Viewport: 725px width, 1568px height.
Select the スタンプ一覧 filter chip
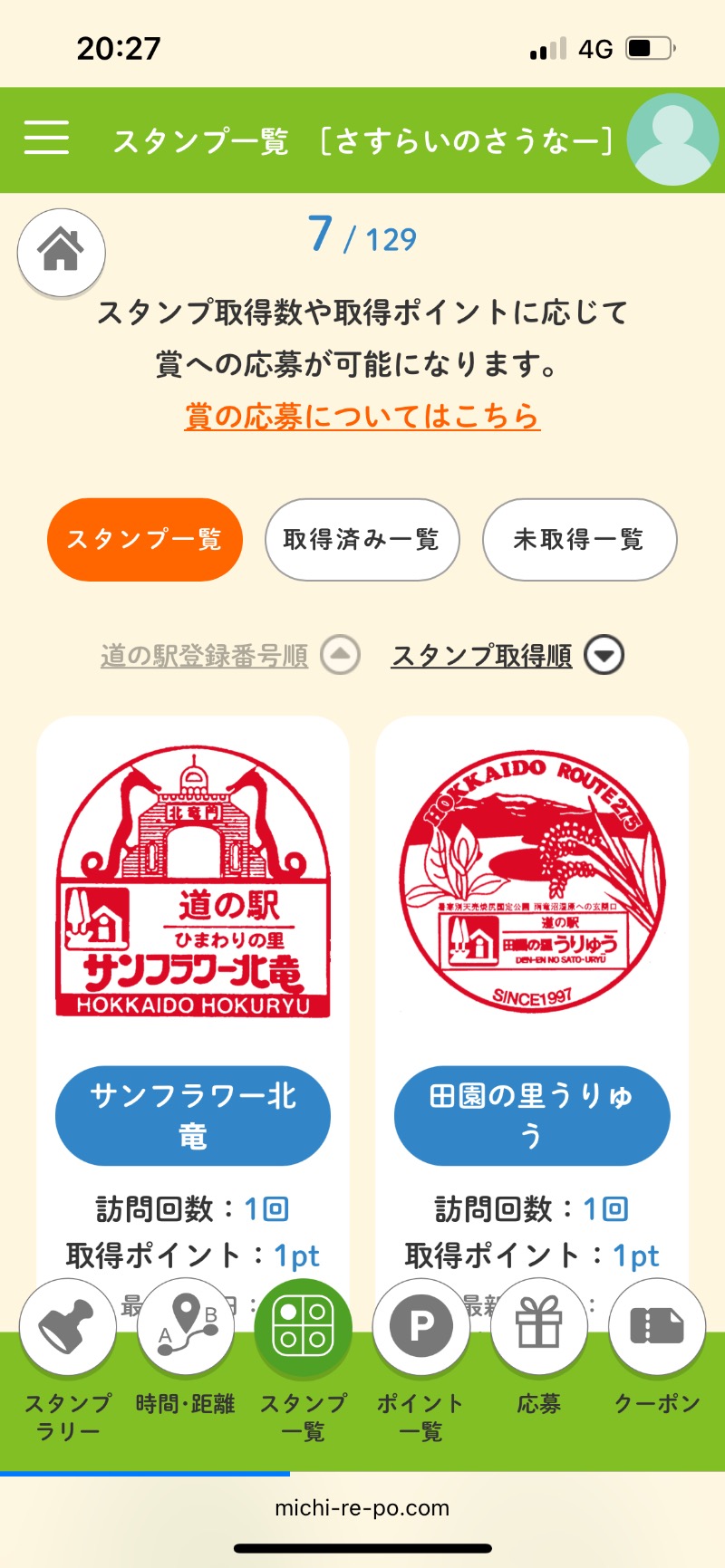(x=145, y=540)
